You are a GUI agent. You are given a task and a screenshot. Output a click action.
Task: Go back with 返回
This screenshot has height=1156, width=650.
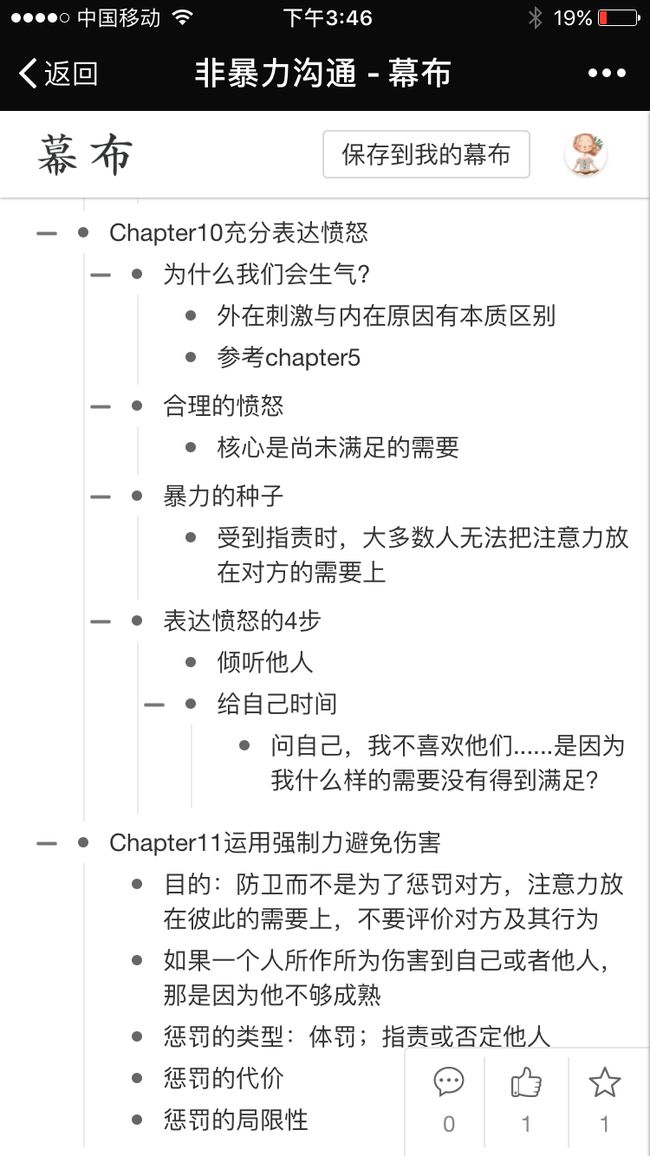click(x=58, y=73)
